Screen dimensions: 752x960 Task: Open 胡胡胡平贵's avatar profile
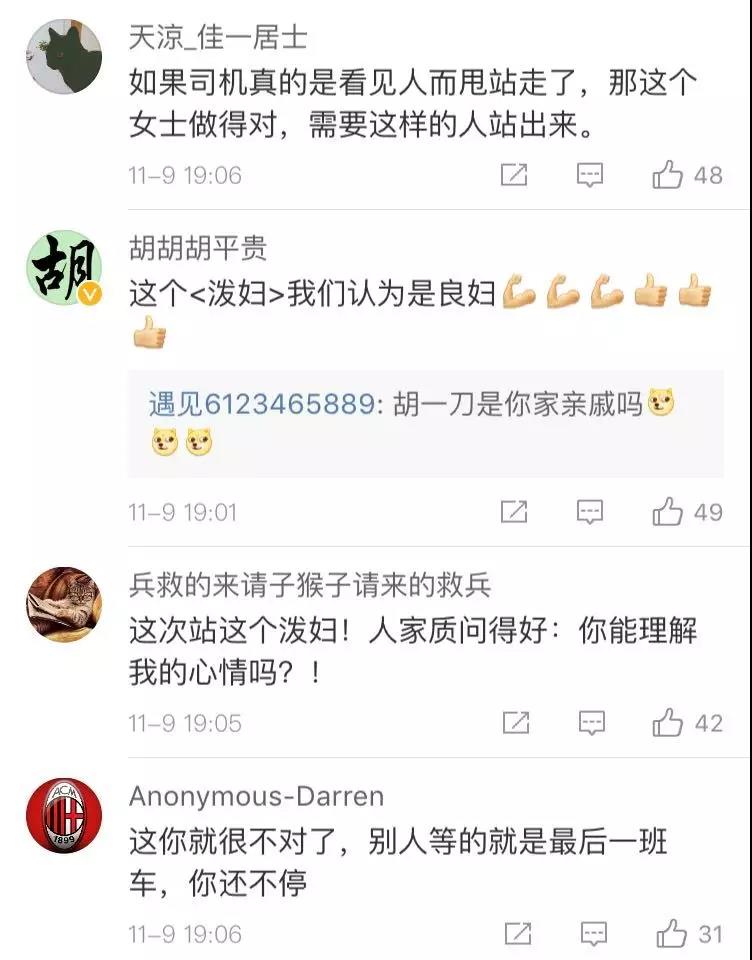click(x=64, y=268)
